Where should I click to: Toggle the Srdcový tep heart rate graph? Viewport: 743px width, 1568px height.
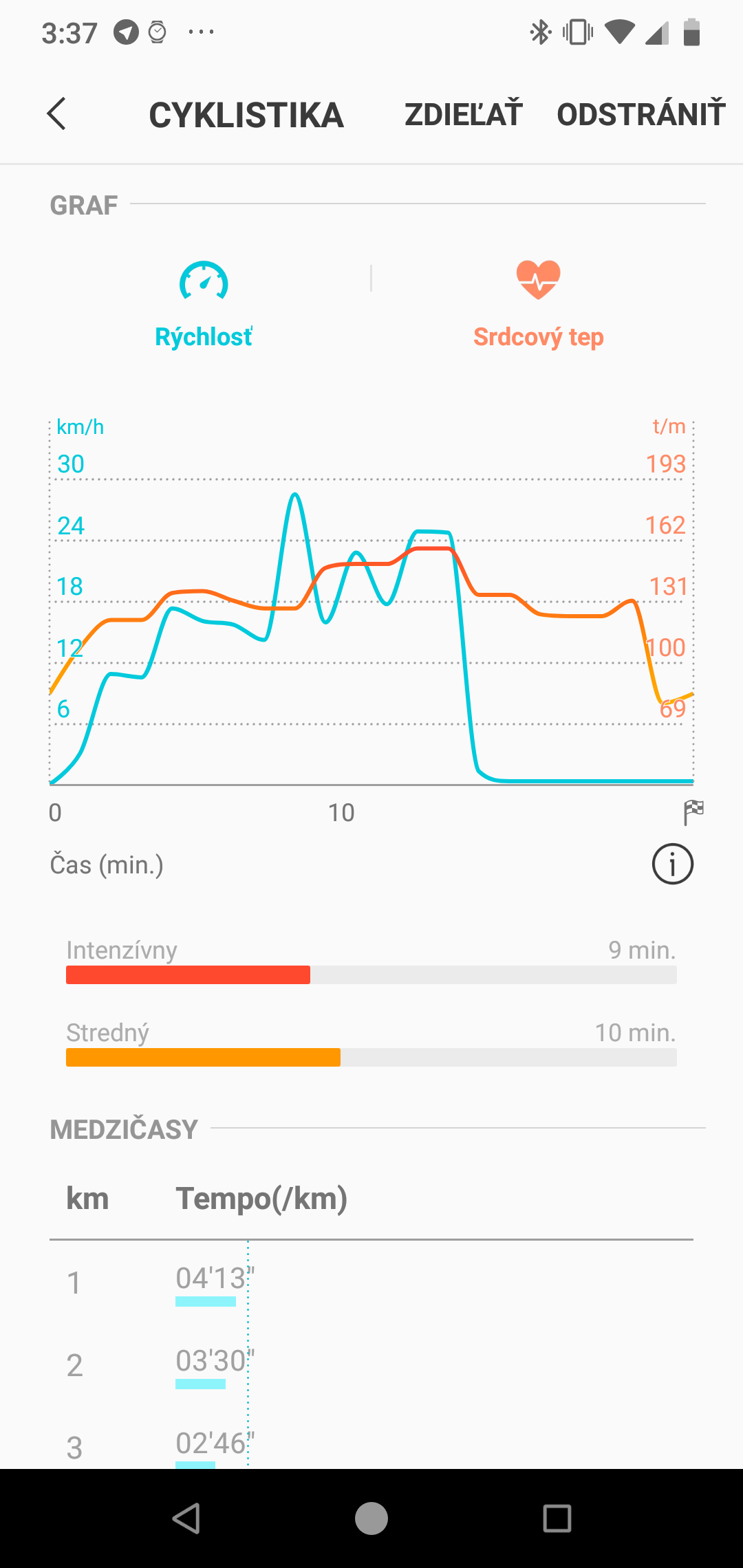[x=538, y=305]
